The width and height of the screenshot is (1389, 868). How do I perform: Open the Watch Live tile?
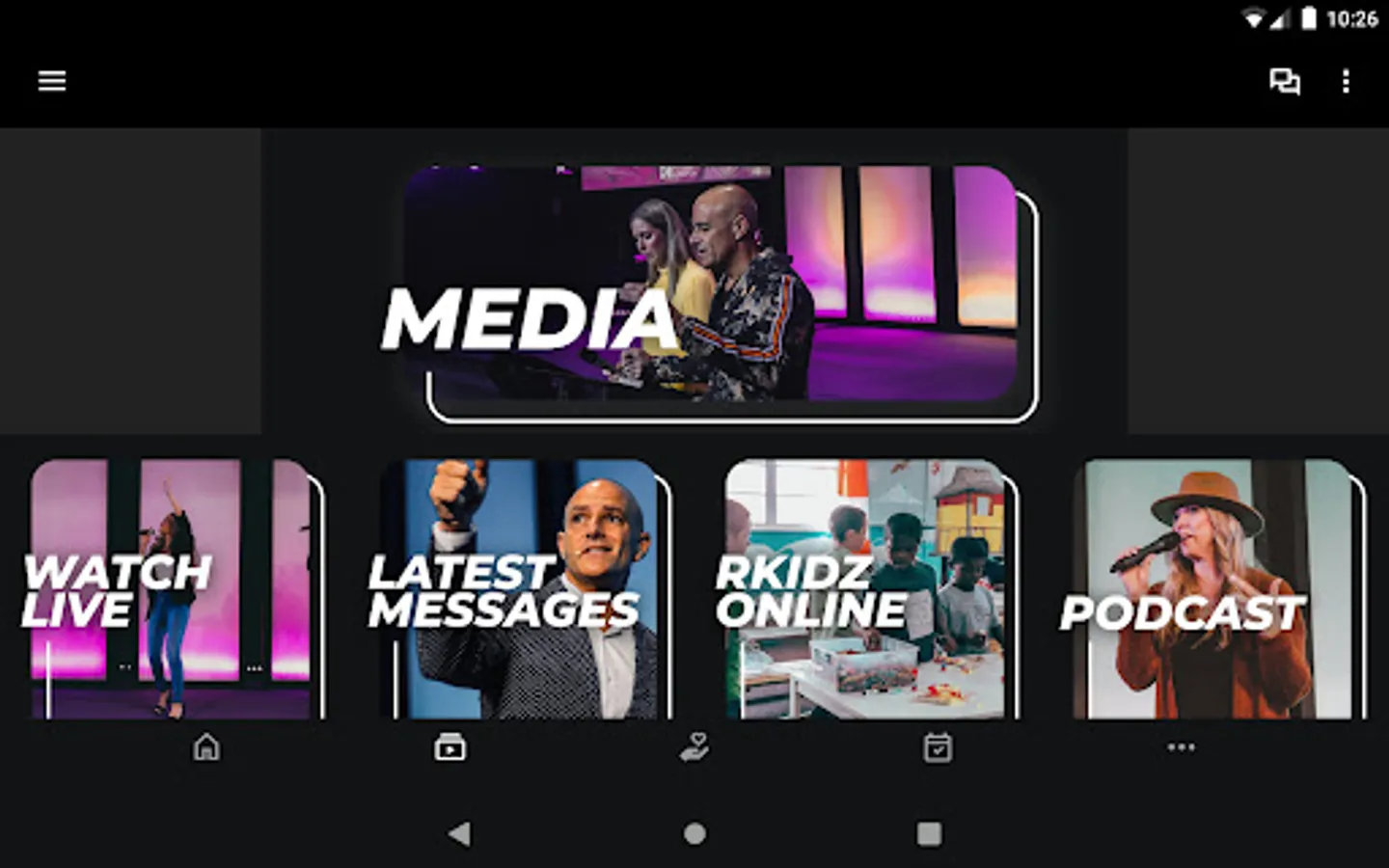174,588
